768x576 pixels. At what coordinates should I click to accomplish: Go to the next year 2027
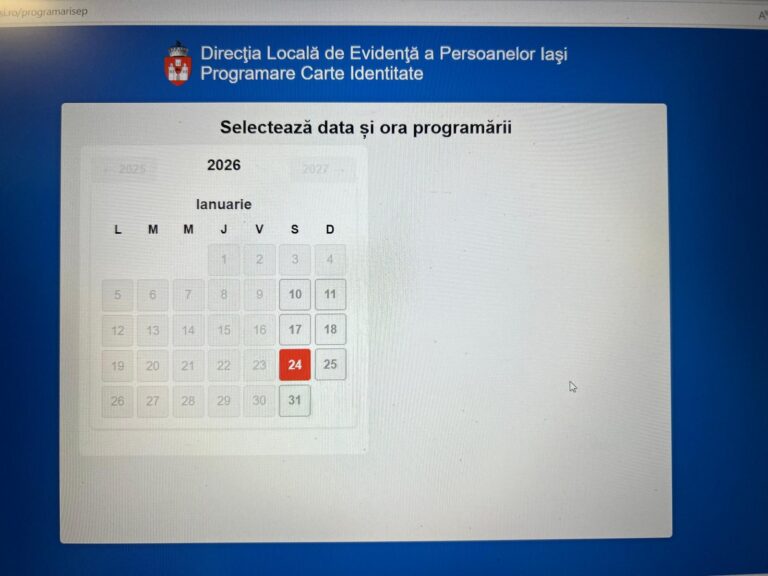pos(321,170)
